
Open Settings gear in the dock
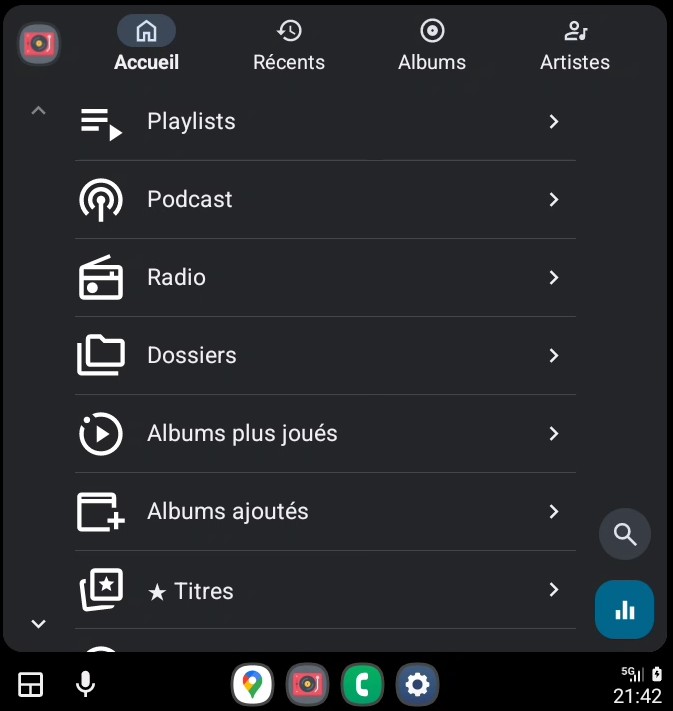coord(417,684)
